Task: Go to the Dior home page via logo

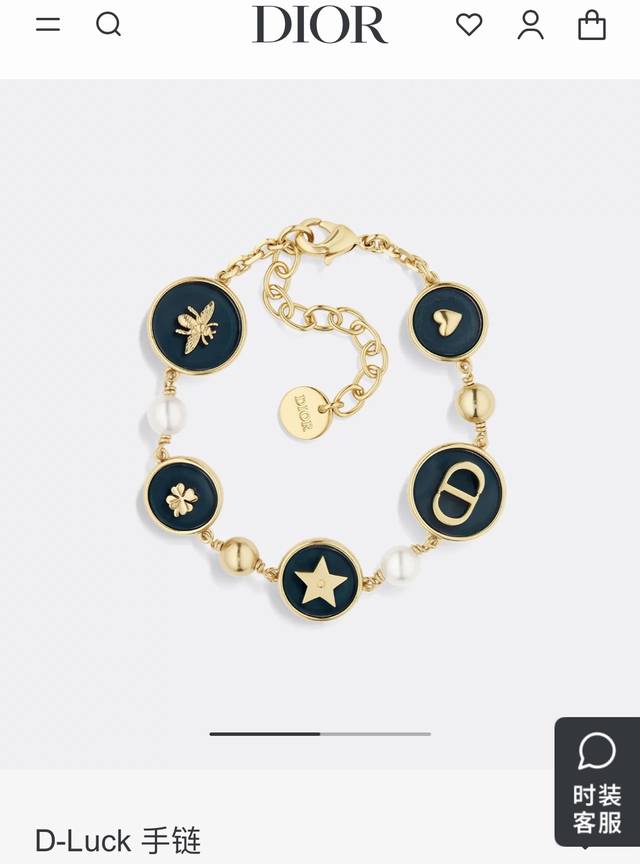Action: click(x=320, y=24)
